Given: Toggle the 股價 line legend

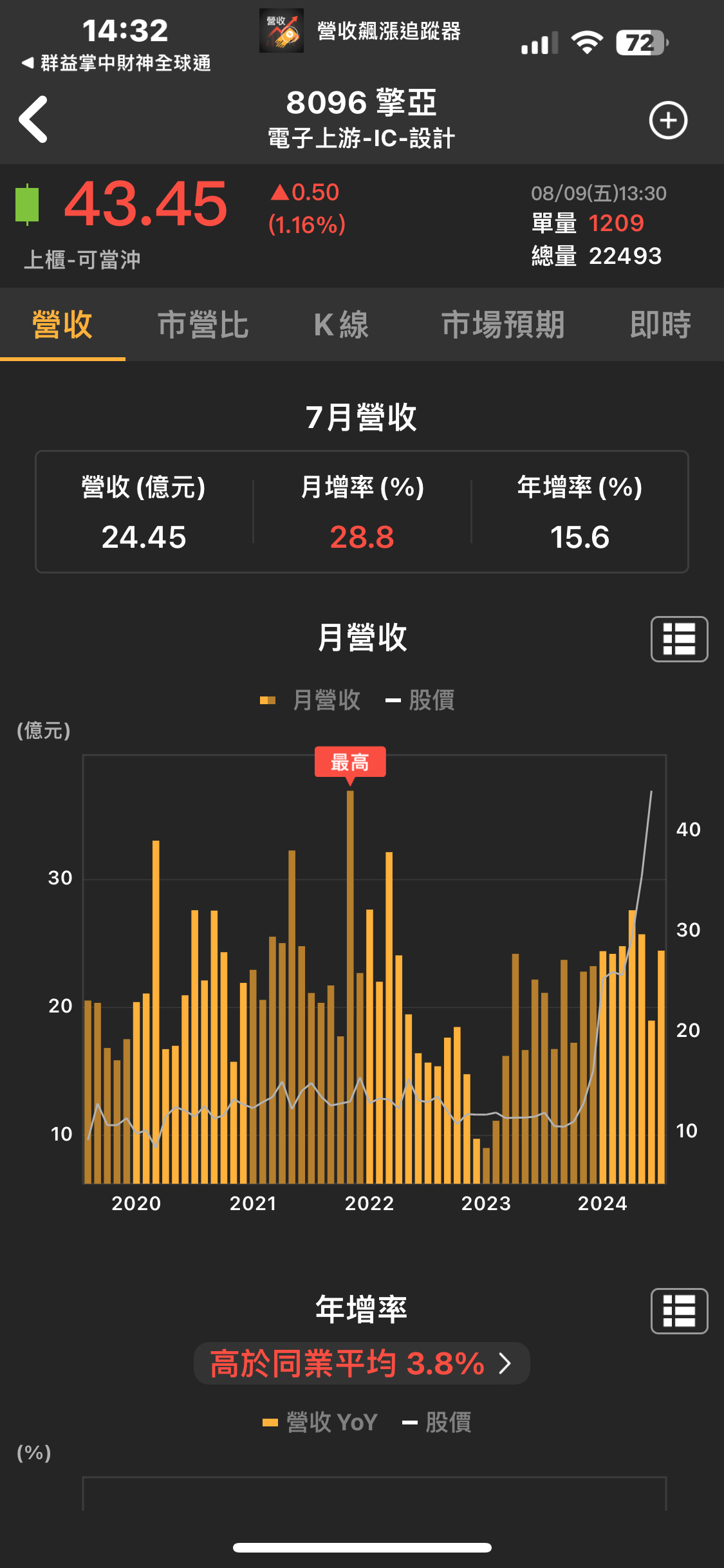Looking at the screenshot, I should pyautogui.click(x=429, y=700).
